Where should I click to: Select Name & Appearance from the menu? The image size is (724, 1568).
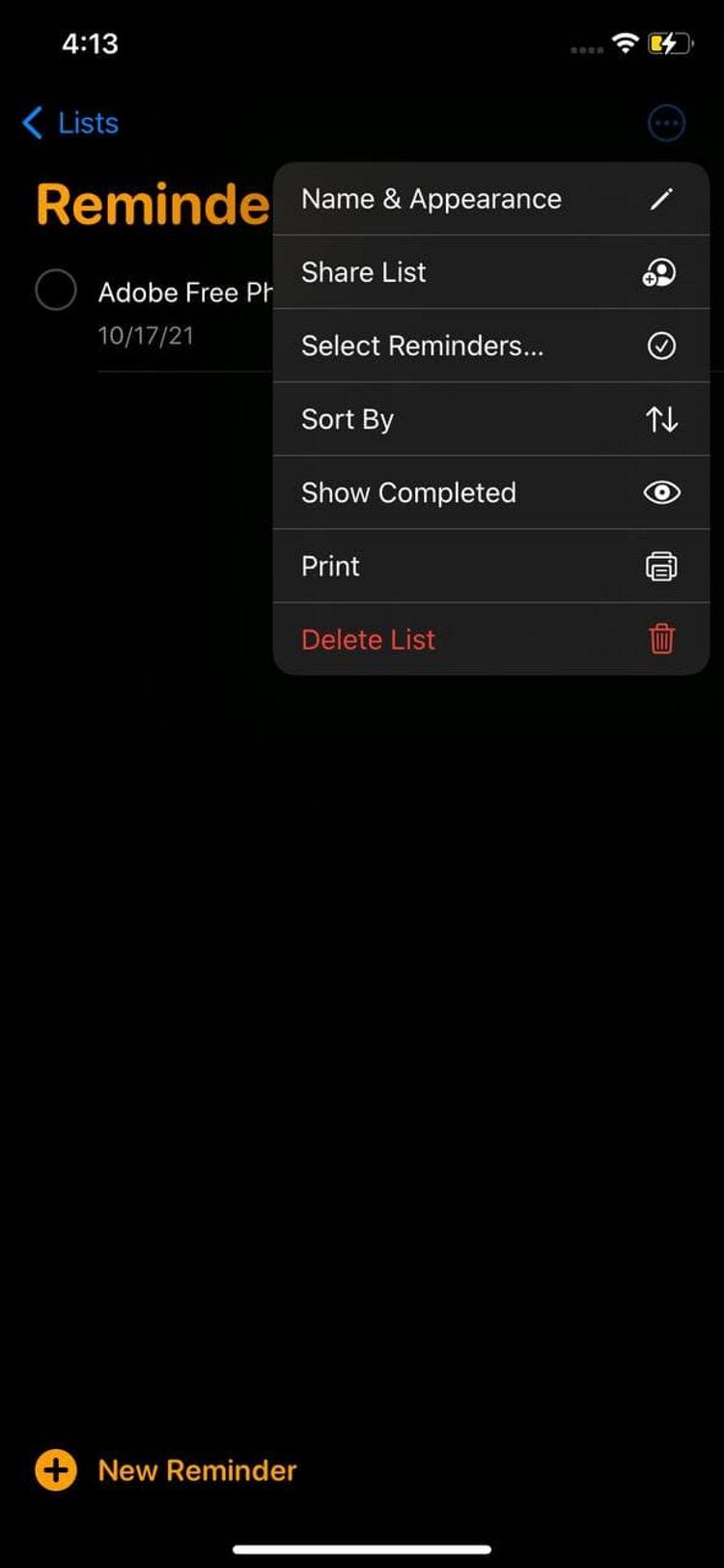point(432,198)
